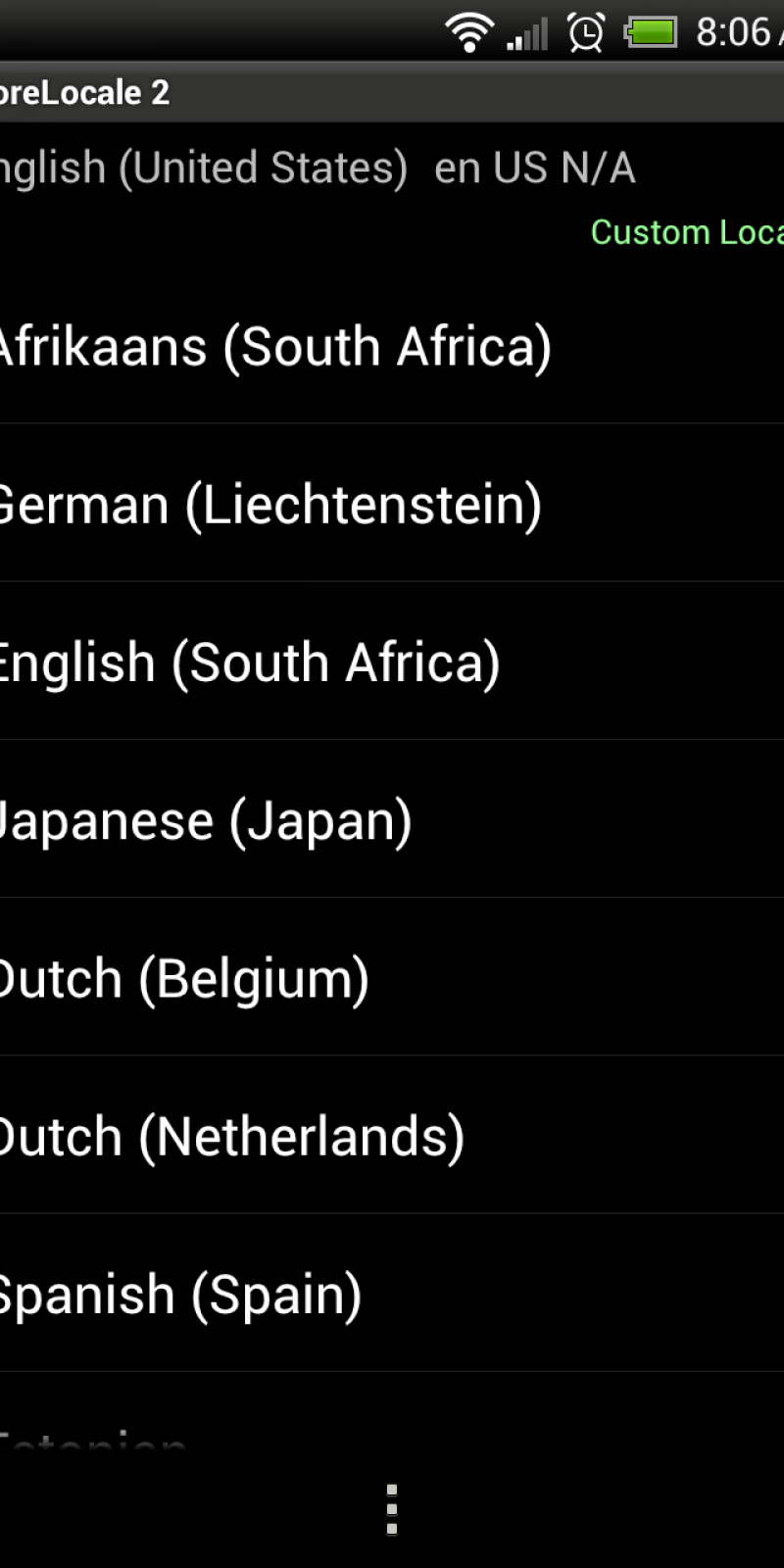Open Custom Locale option

tap(686, 232)
